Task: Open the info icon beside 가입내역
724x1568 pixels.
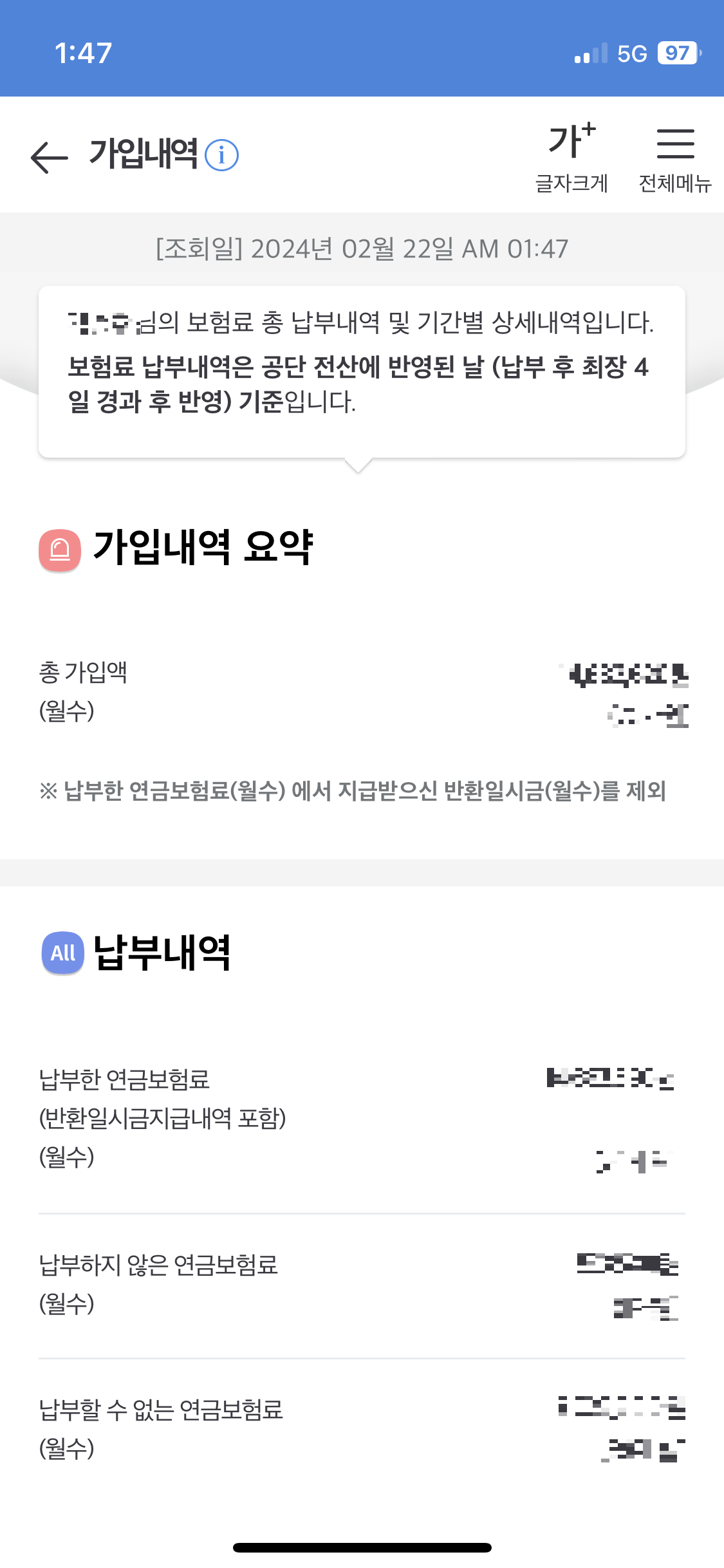Action: pyautogui.click(x=221, y=155)
